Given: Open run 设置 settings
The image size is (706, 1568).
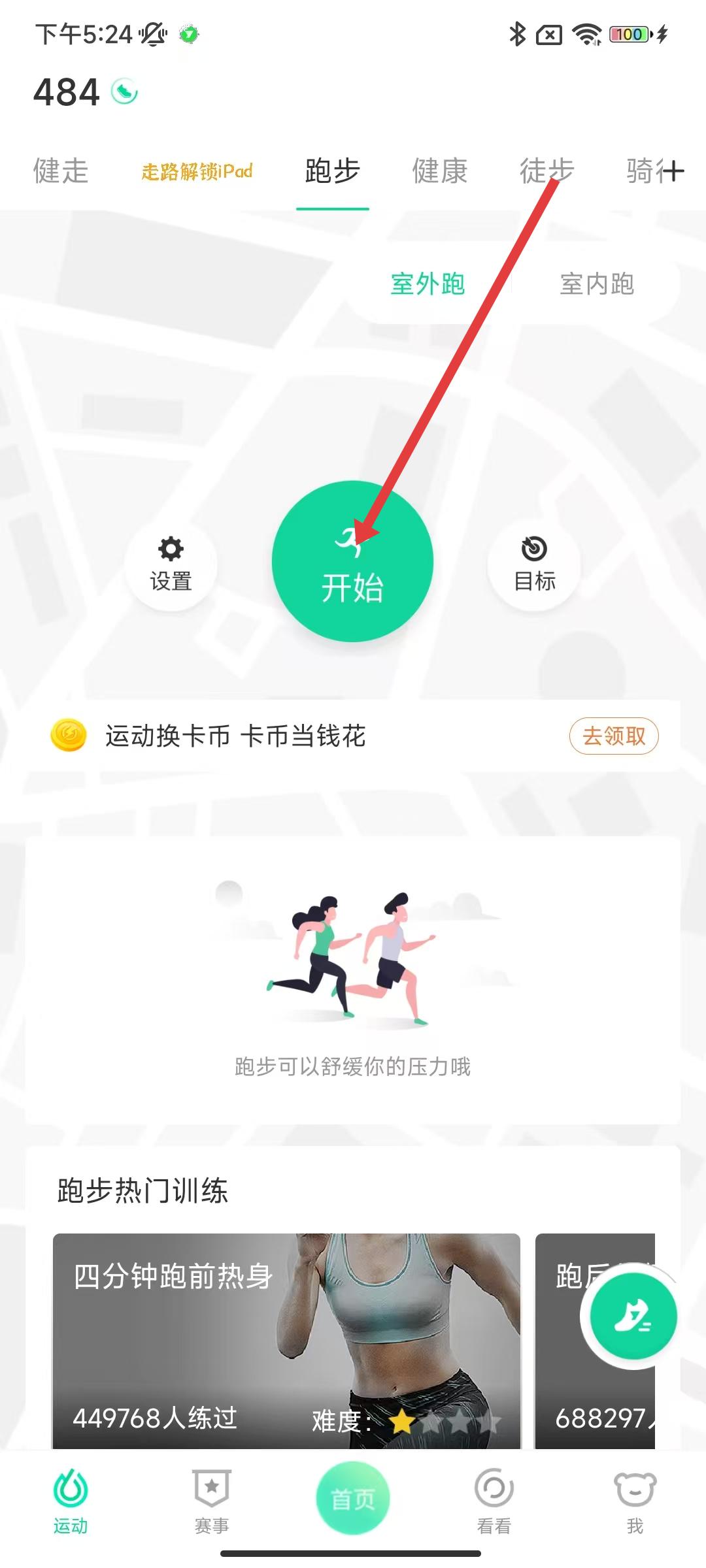Looking at the screenshot, I should 171,564.
